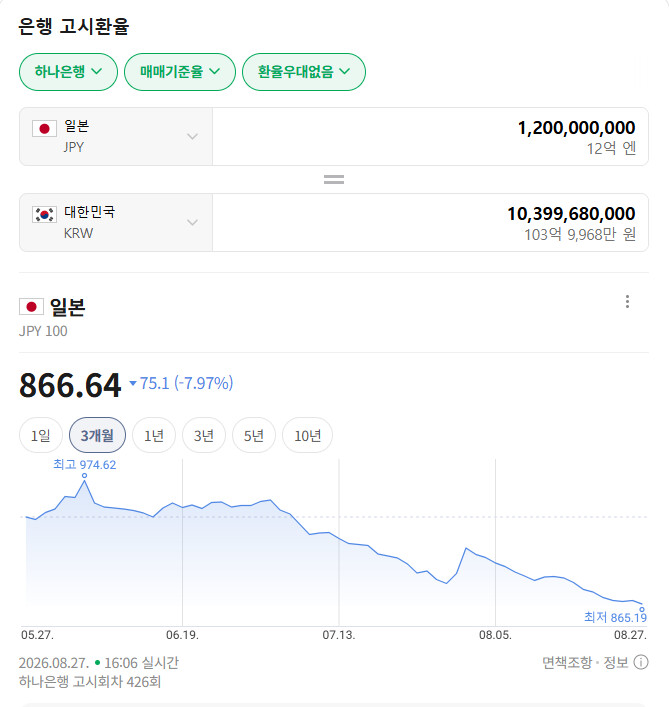Change the 일본 JPY currency selector
669x707 pixels.
pos(116,136)
